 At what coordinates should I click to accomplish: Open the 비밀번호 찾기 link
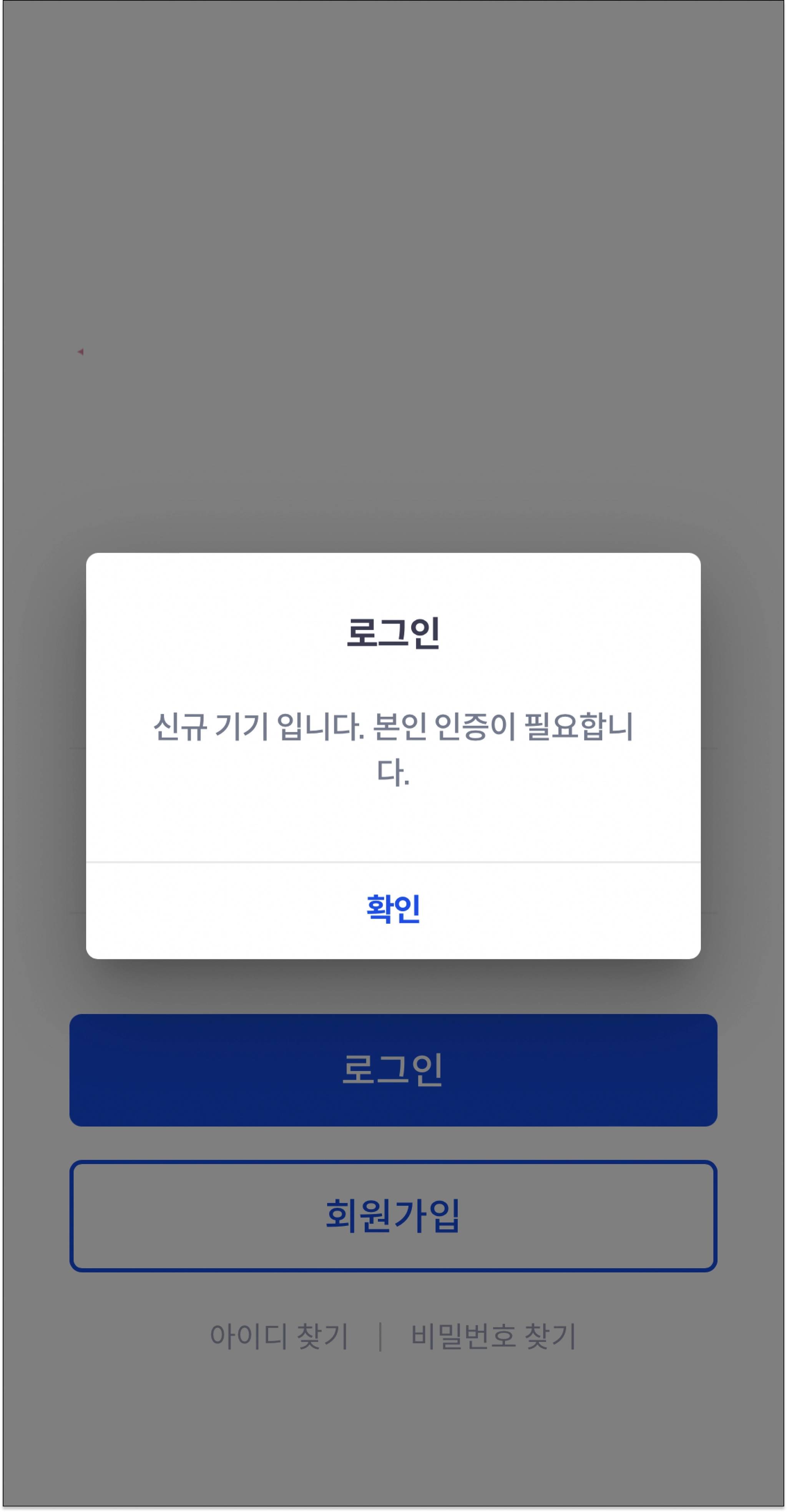pyautogui.click(x=493, y=1336)
